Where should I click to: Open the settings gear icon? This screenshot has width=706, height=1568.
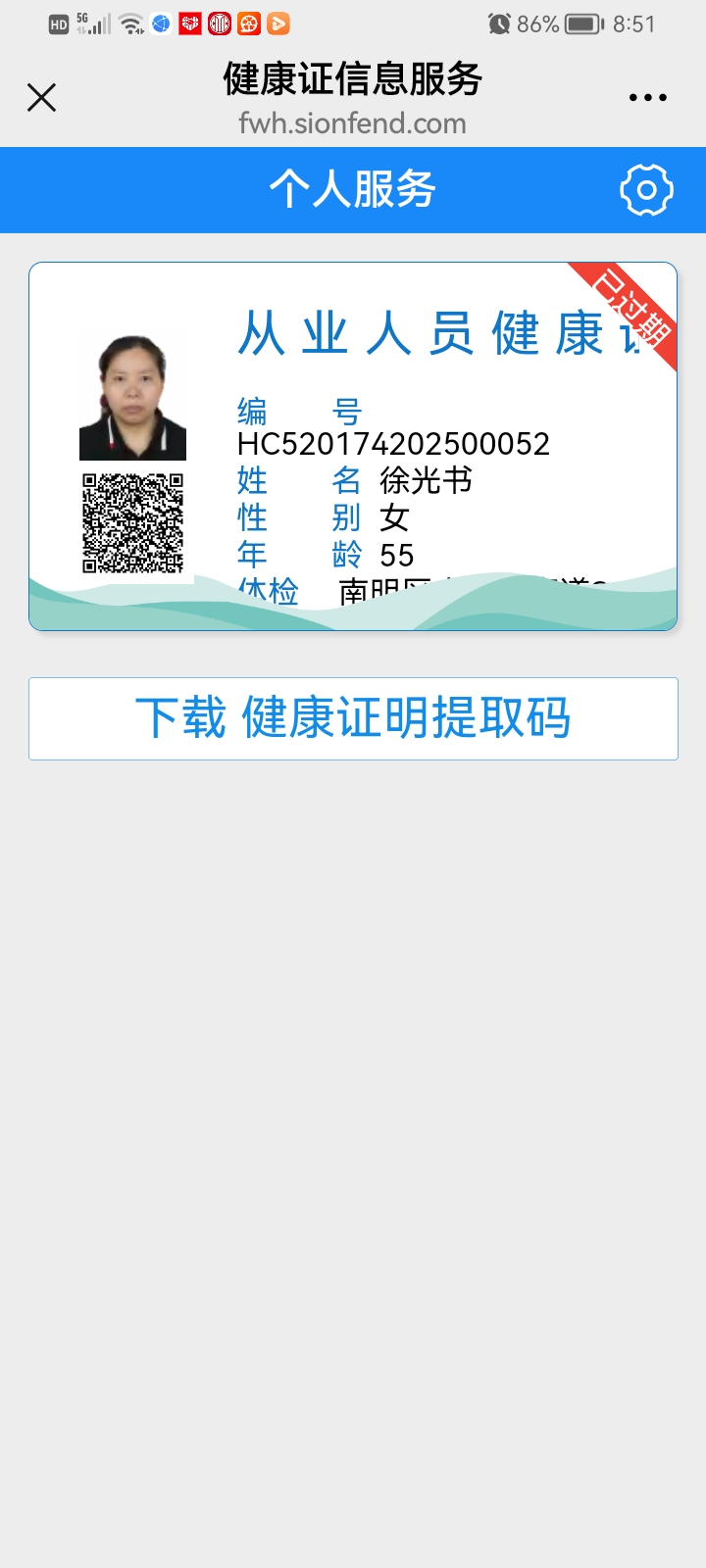tap(646, 190)
